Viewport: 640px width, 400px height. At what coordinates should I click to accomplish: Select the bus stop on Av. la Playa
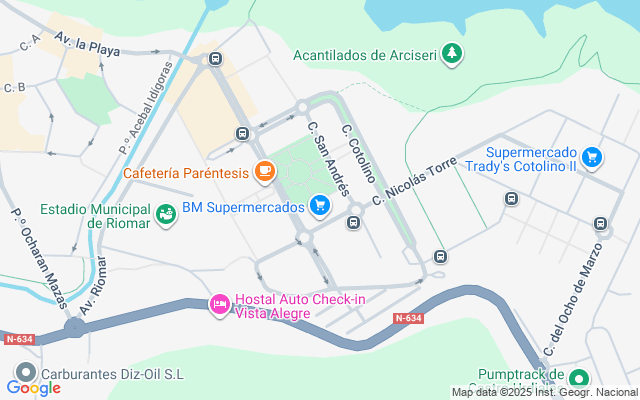click(216, 59)
